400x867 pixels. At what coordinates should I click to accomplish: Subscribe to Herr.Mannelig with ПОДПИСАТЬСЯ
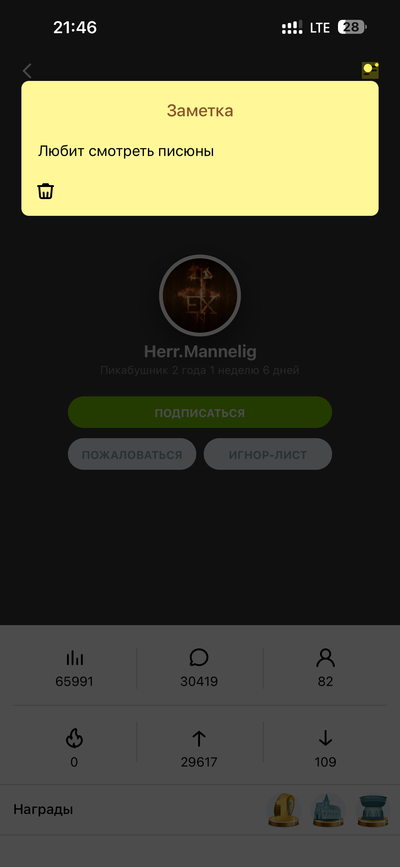(200, 412)
